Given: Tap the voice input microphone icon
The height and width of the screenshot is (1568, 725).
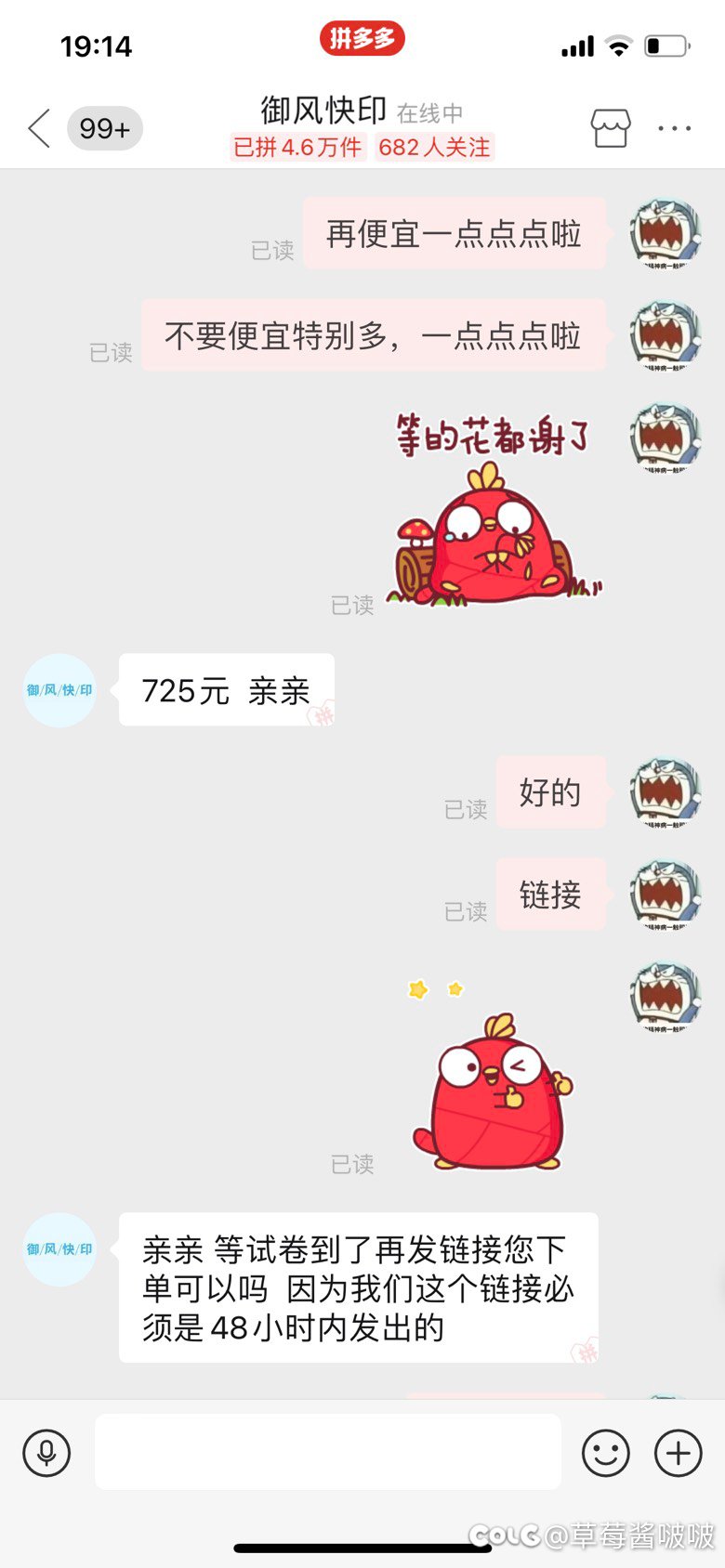Looking at the screenshot, I should point(46,1452).
